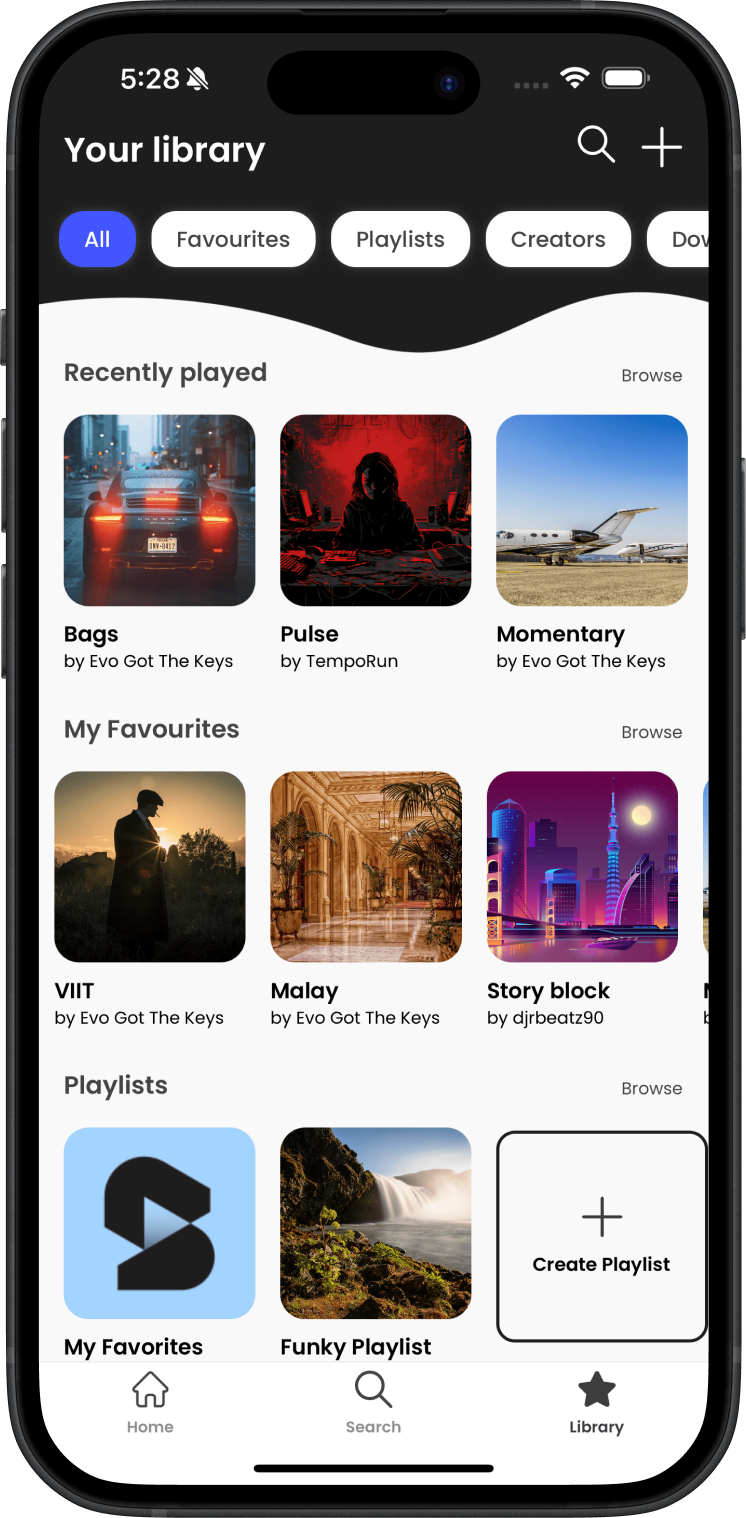This screenshot has width=746, height=1518.
Task: Open the Funky Playlist
Action: [x=375, y=1222]
